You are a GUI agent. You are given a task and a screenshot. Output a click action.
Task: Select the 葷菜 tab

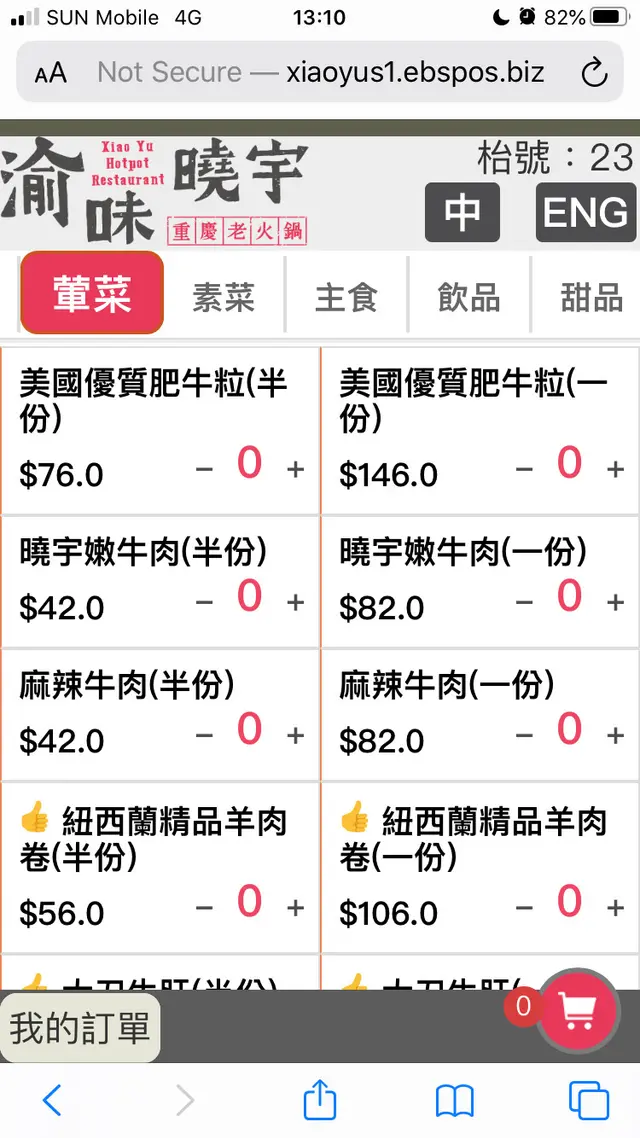click(92, 294)
